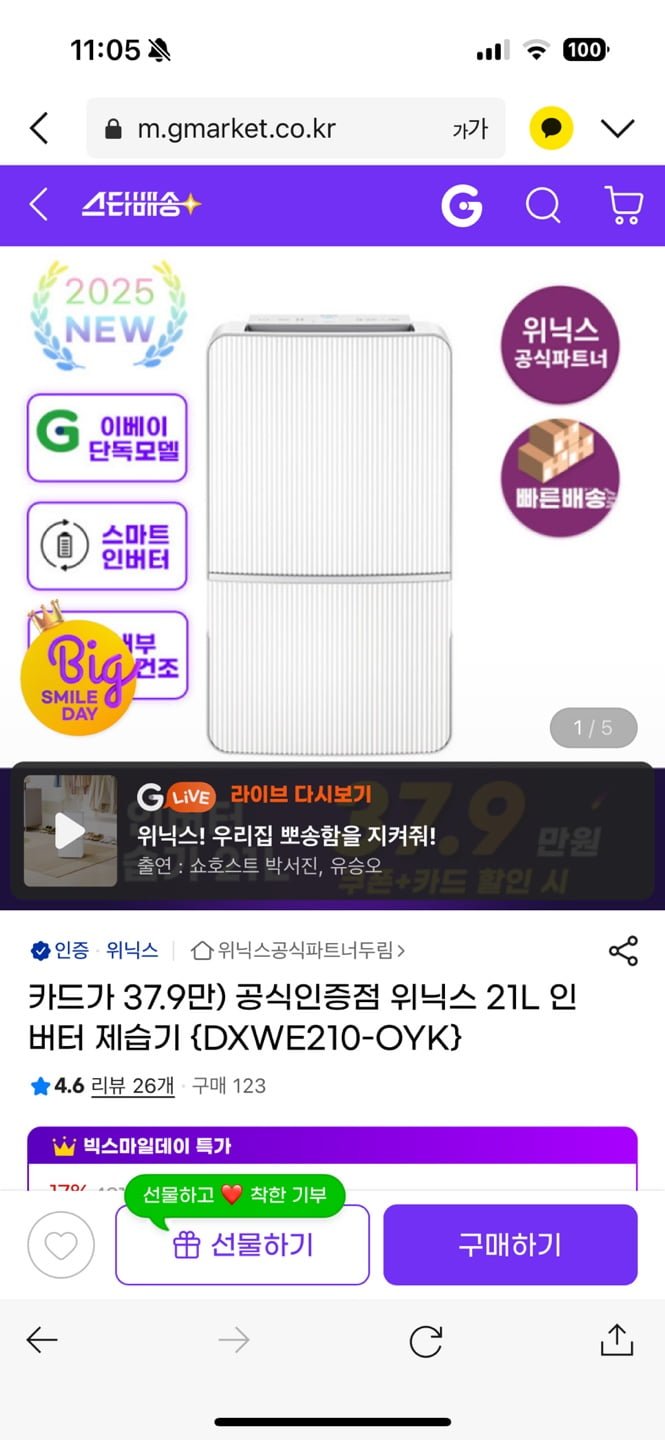Visit the 위닉스공식파트너두림 shop
665x1440 pixels.
(300, 950)
